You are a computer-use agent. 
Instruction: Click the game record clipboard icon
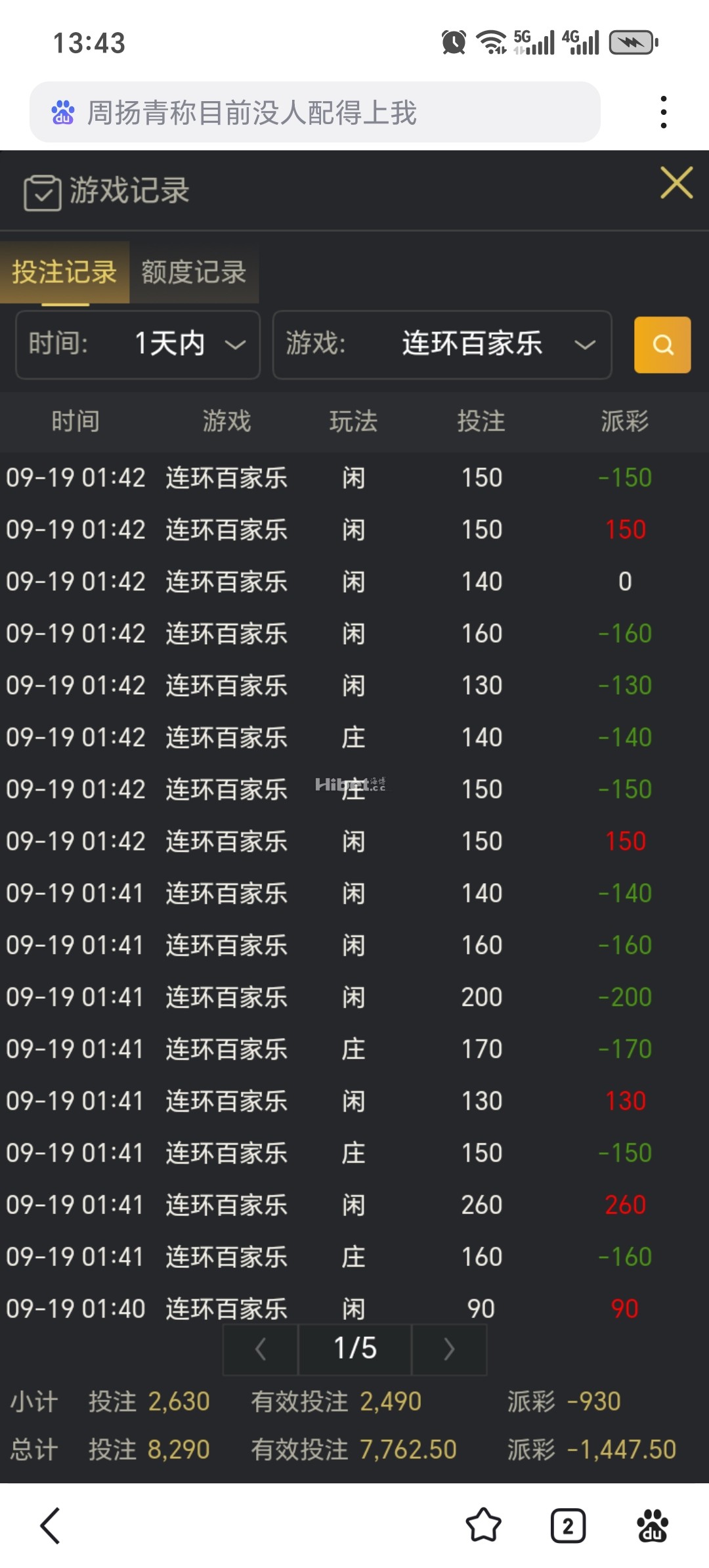41,190
